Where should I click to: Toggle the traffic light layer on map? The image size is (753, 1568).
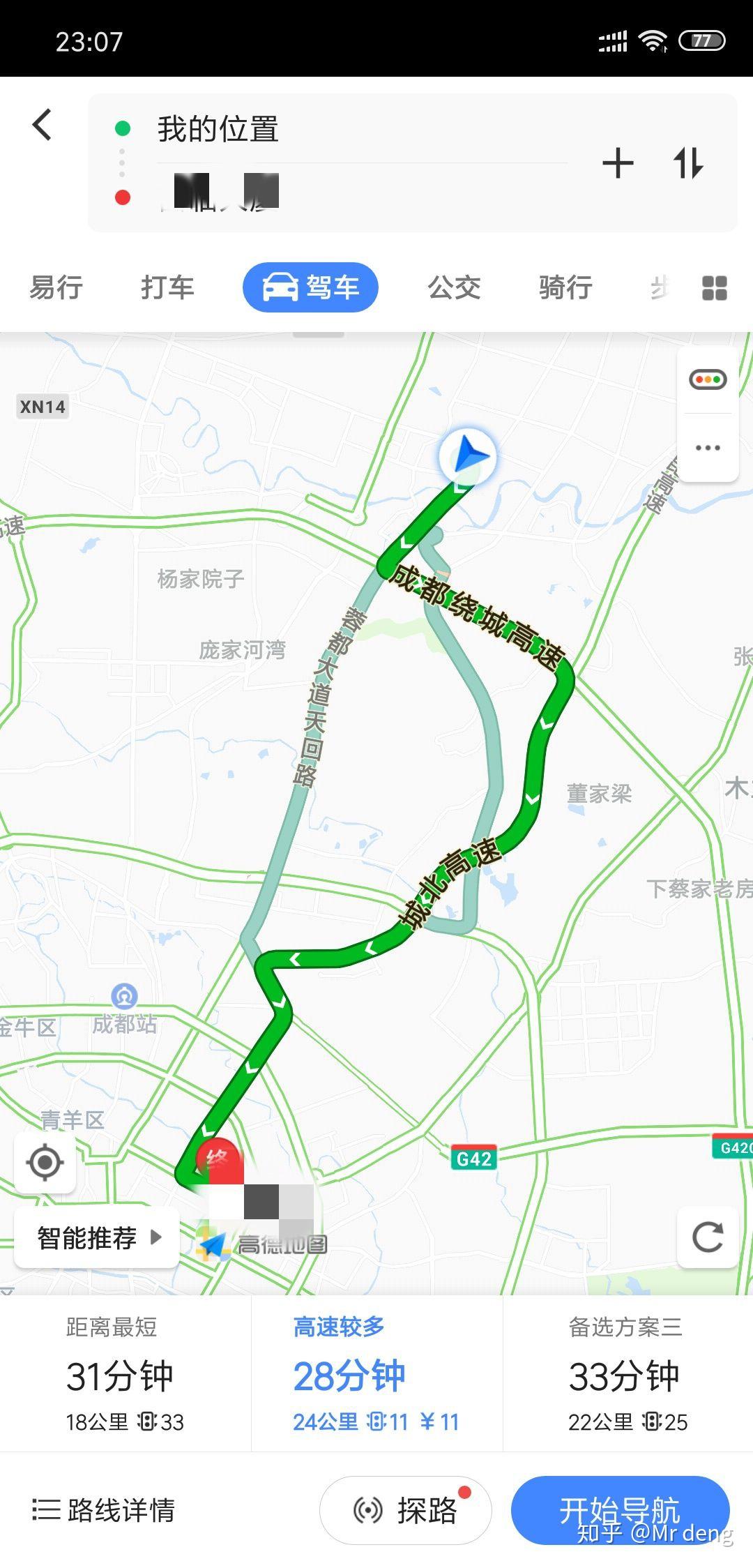point(708,380)
